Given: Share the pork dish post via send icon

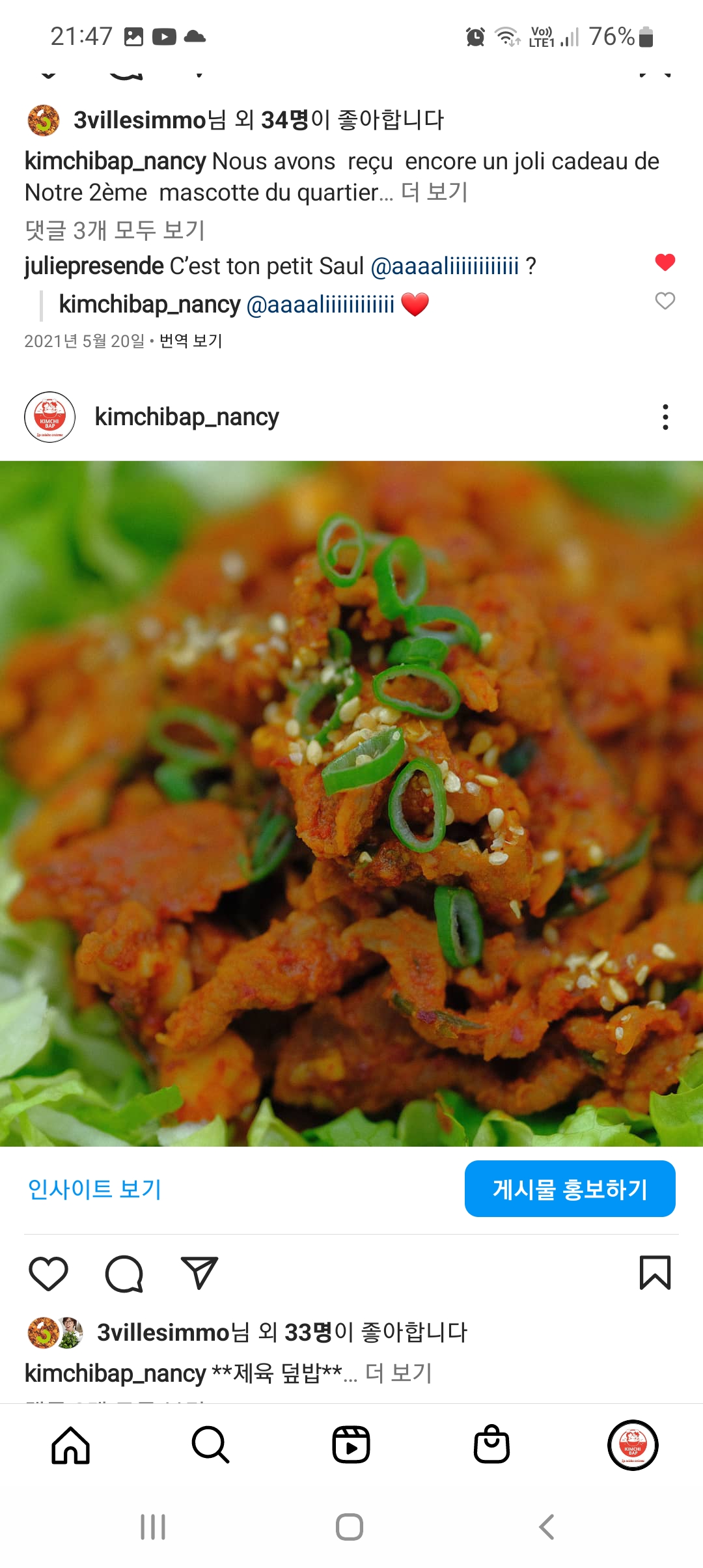Looking at the screenshot, I should [199, 1273].
